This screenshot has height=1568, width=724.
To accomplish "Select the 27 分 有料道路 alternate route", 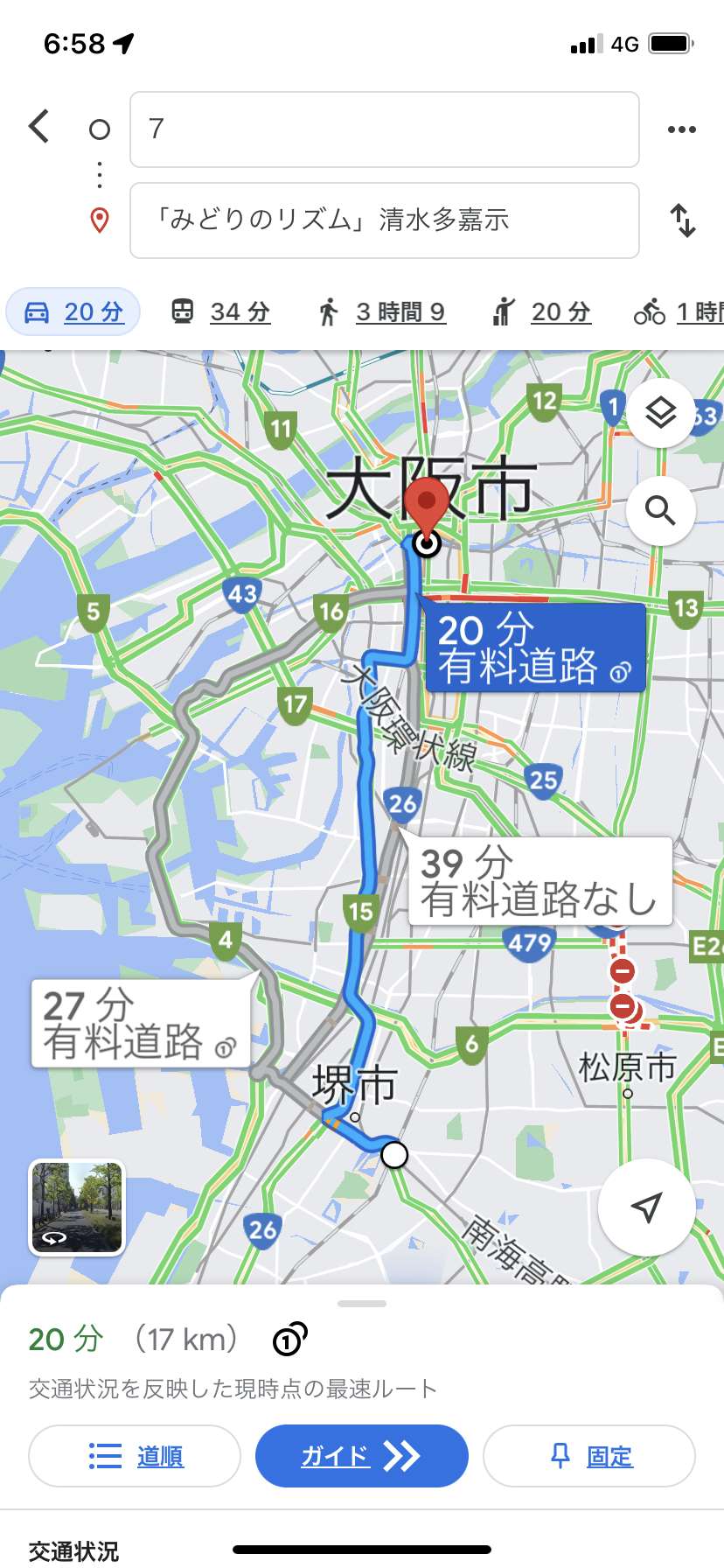I will pyautogui.click(x=141, y=1023).
